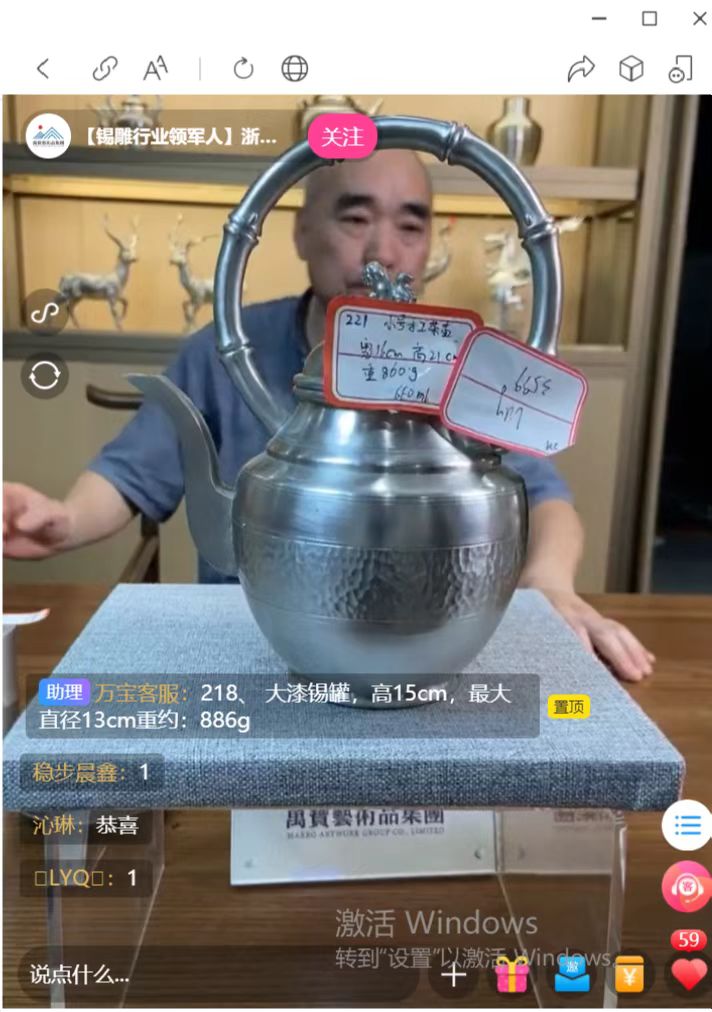Close the window
Viewport: 712px width, 1012px height.
coord(699,19)
